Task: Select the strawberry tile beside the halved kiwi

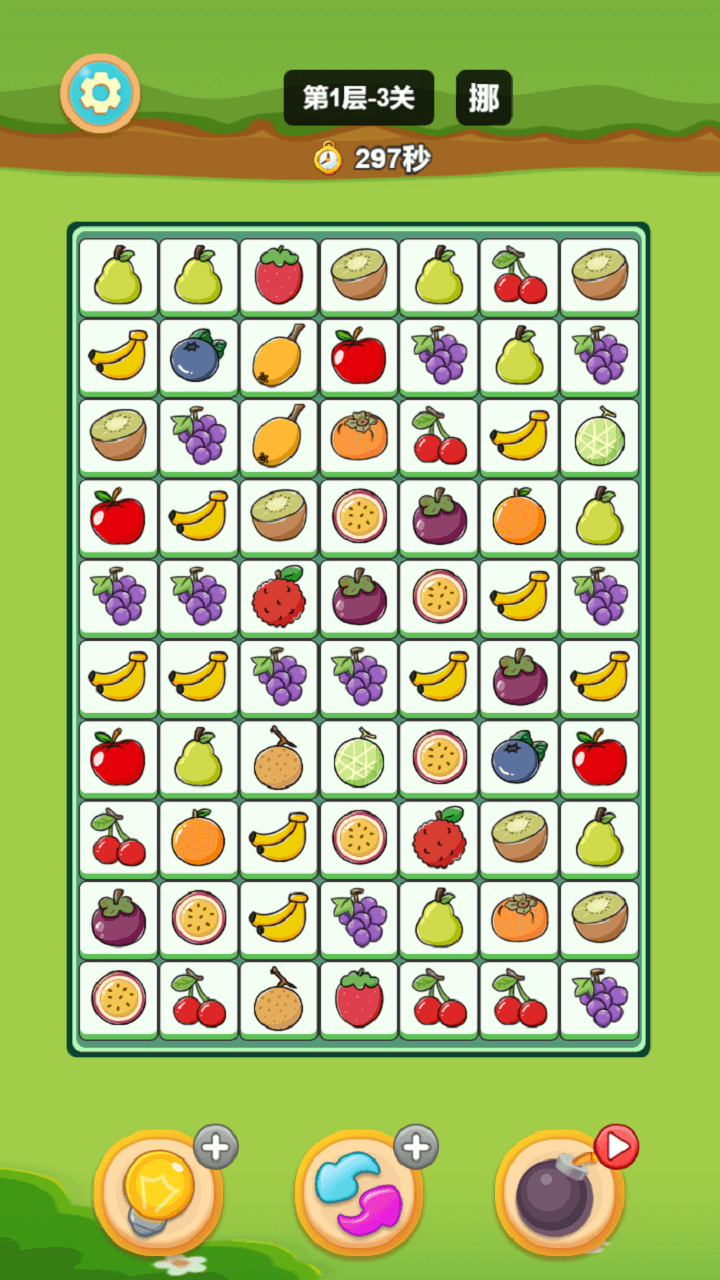Action: click(x=279, y=276)
